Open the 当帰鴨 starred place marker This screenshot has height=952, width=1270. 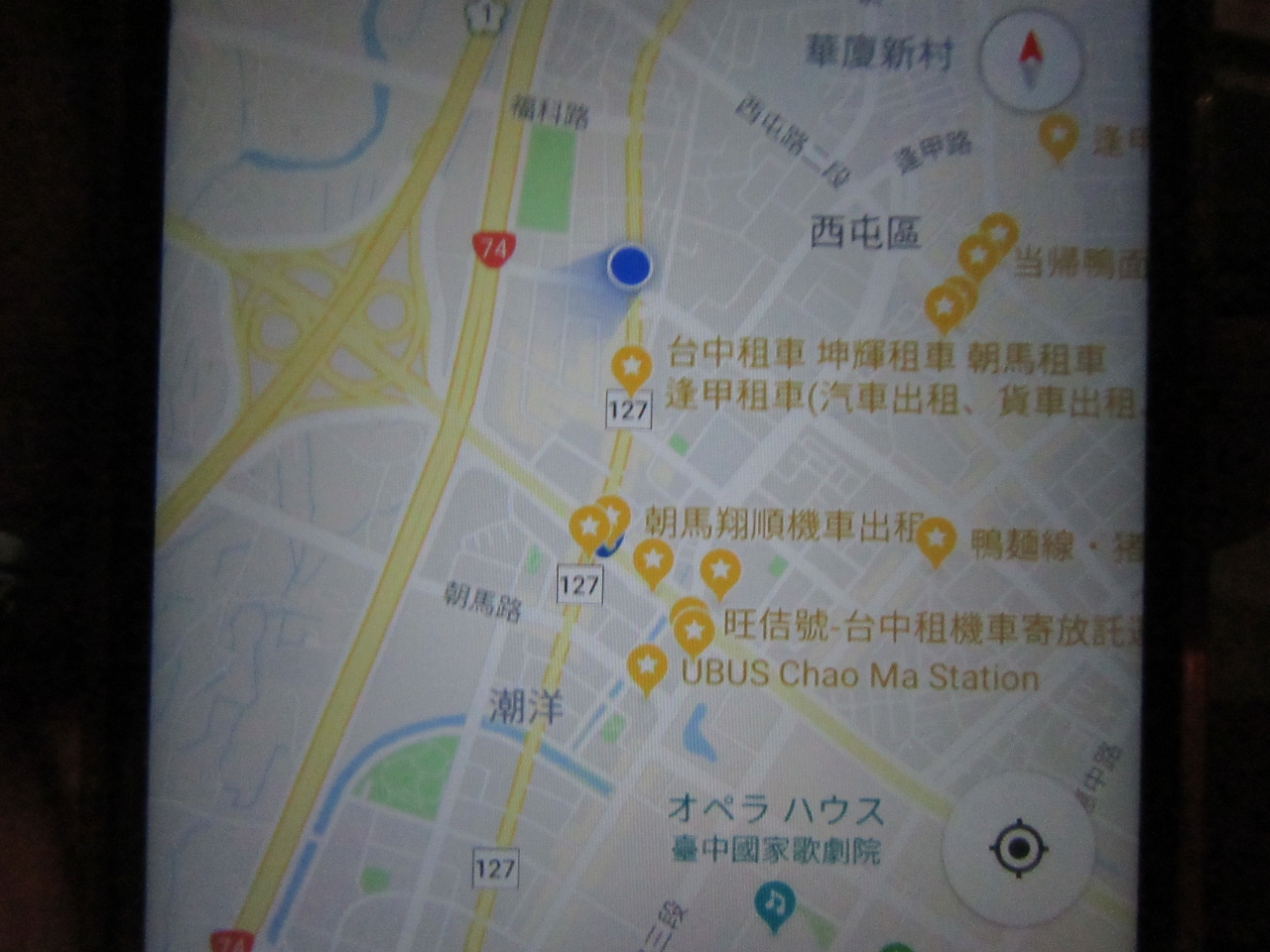point(997,234)
